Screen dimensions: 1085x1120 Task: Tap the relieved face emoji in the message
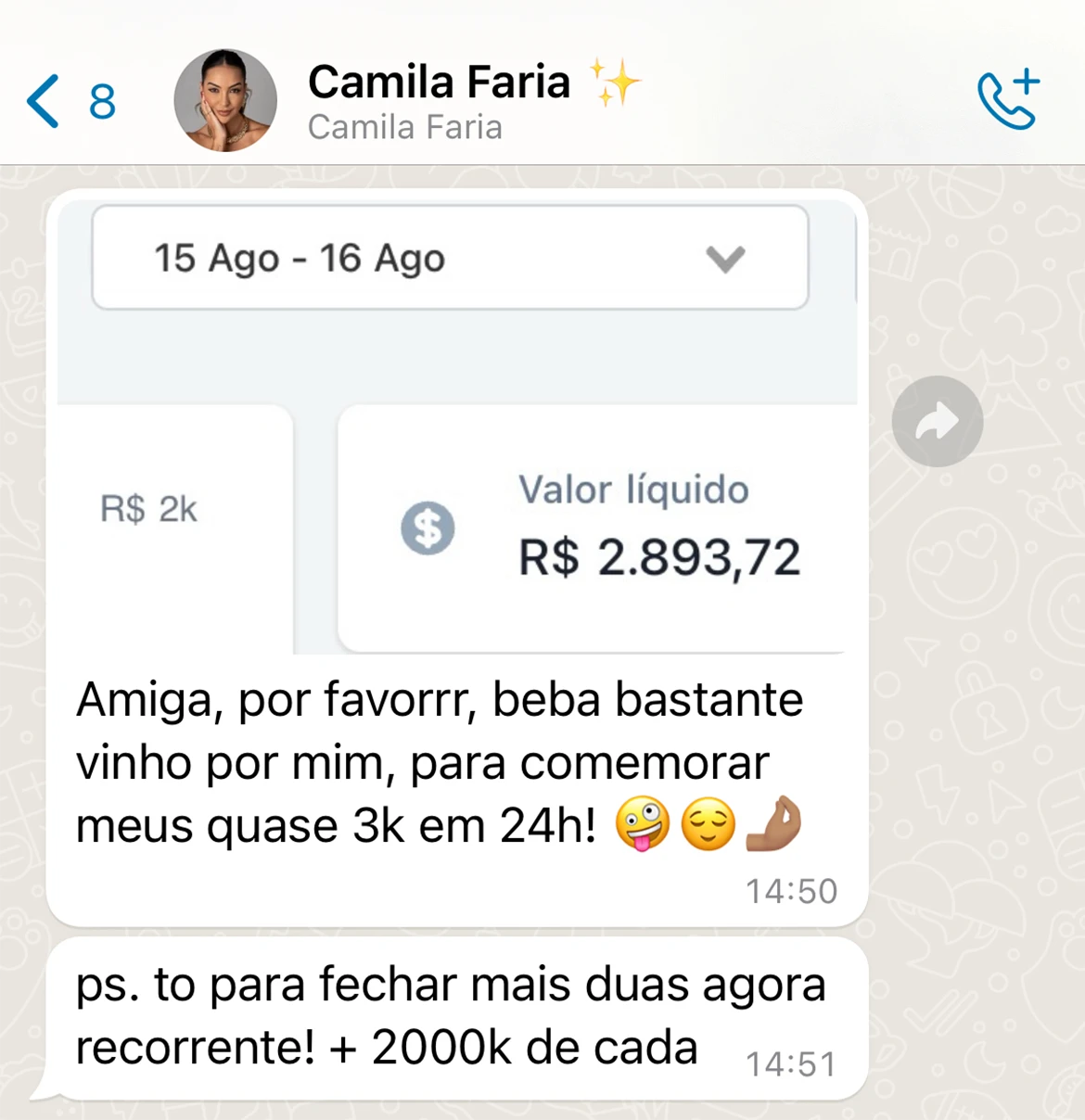(x=707, y=824)
